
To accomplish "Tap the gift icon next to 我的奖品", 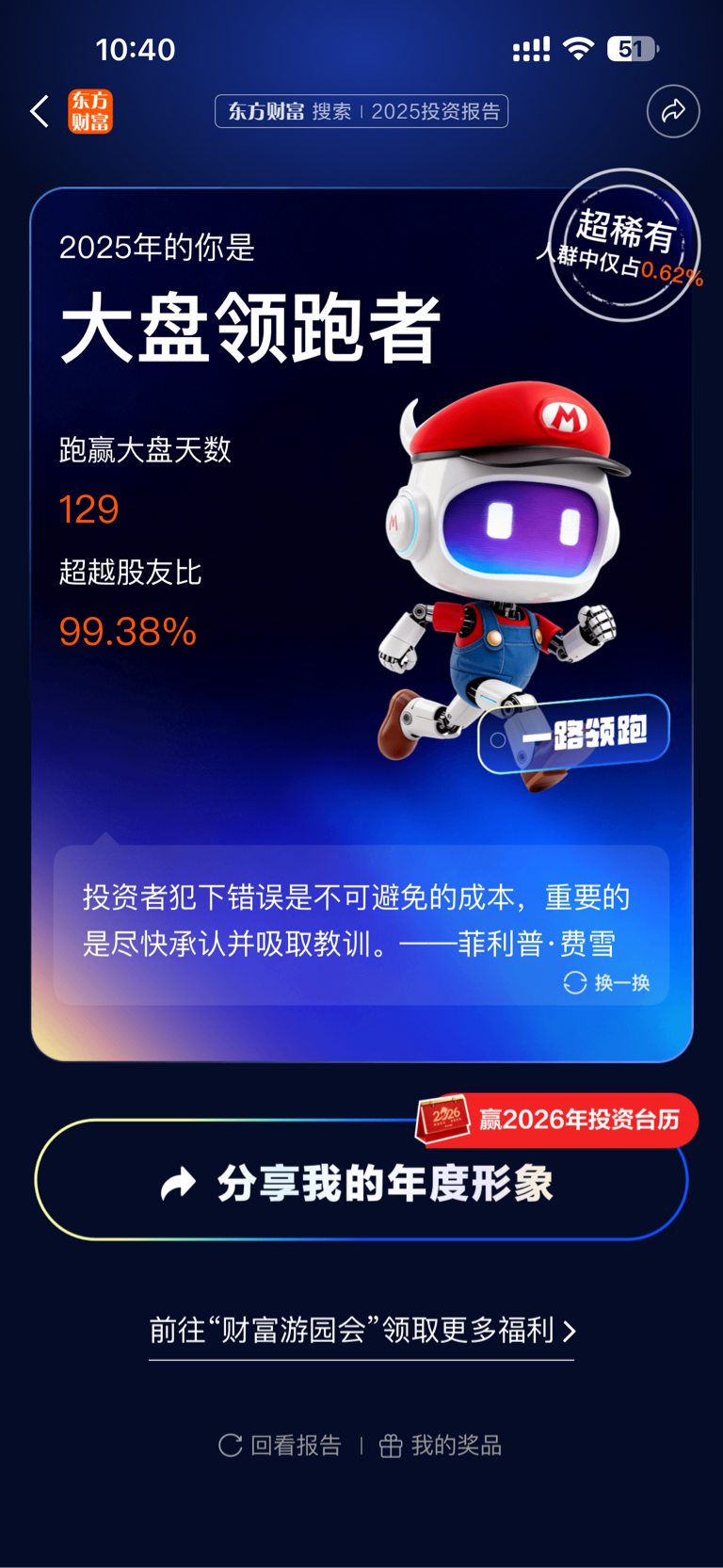I will [x=391, y=1445].
